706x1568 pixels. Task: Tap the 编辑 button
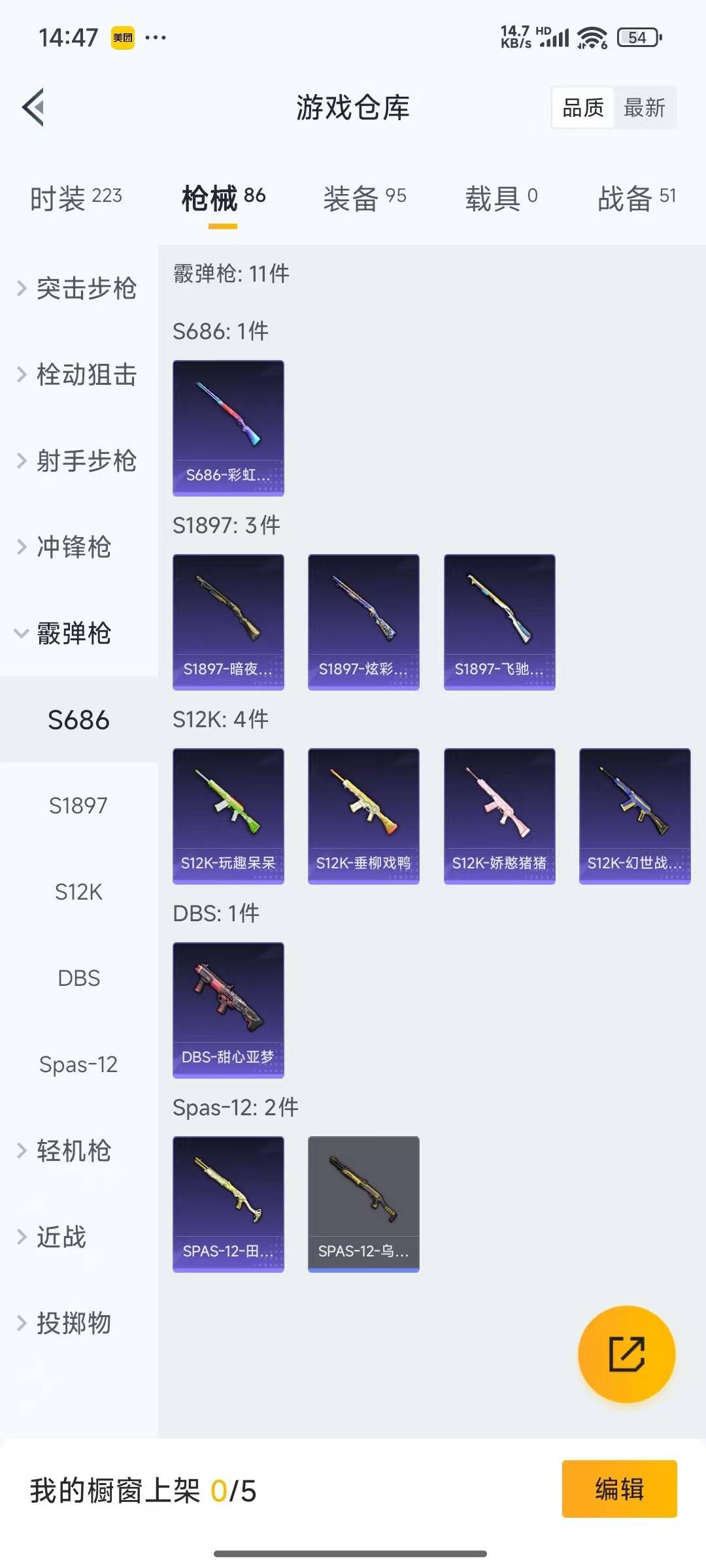[619, 1489]
